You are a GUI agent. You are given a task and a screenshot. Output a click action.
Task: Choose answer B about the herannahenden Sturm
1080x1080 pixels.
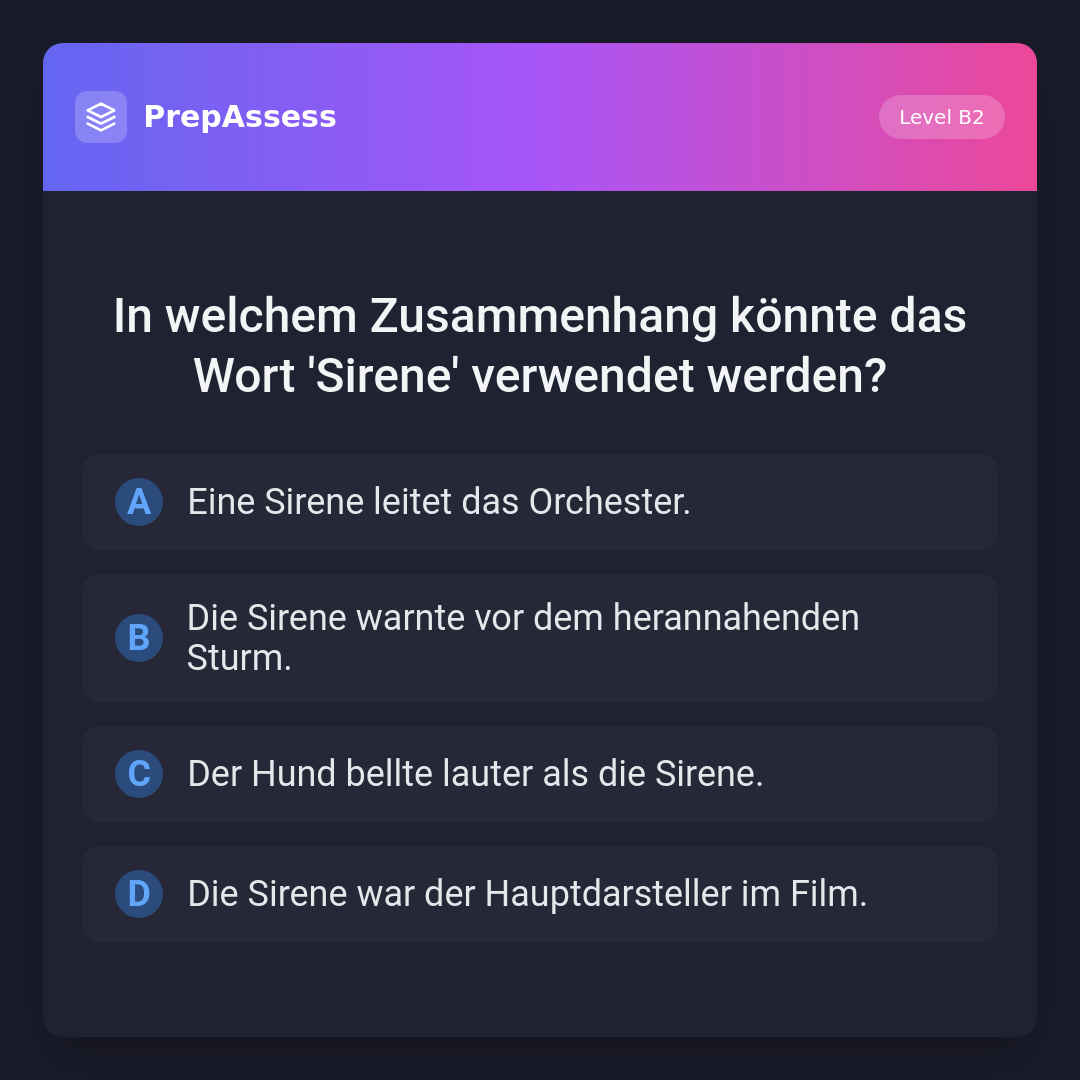[x=540, y=638]
